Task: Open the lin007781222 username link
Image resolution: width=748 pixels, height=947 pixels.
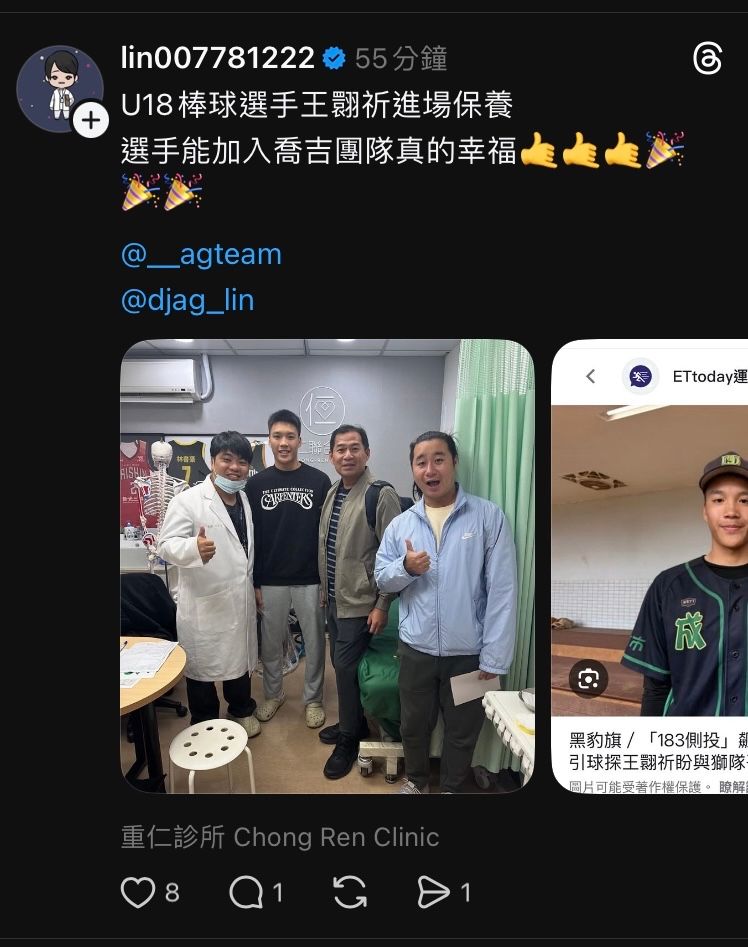Action: coord(218,58)
